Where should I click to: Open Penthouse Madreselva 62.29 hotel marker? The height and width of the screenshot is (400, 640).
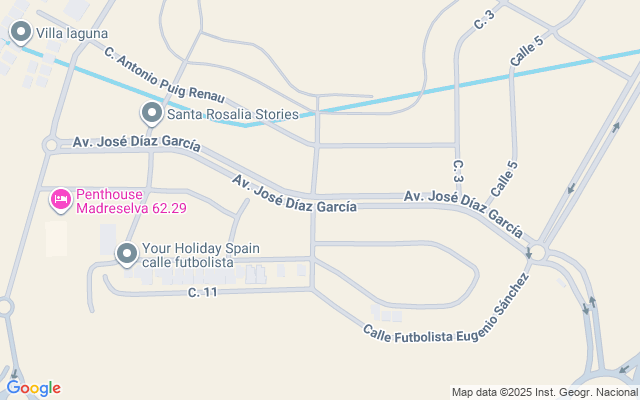60,200
